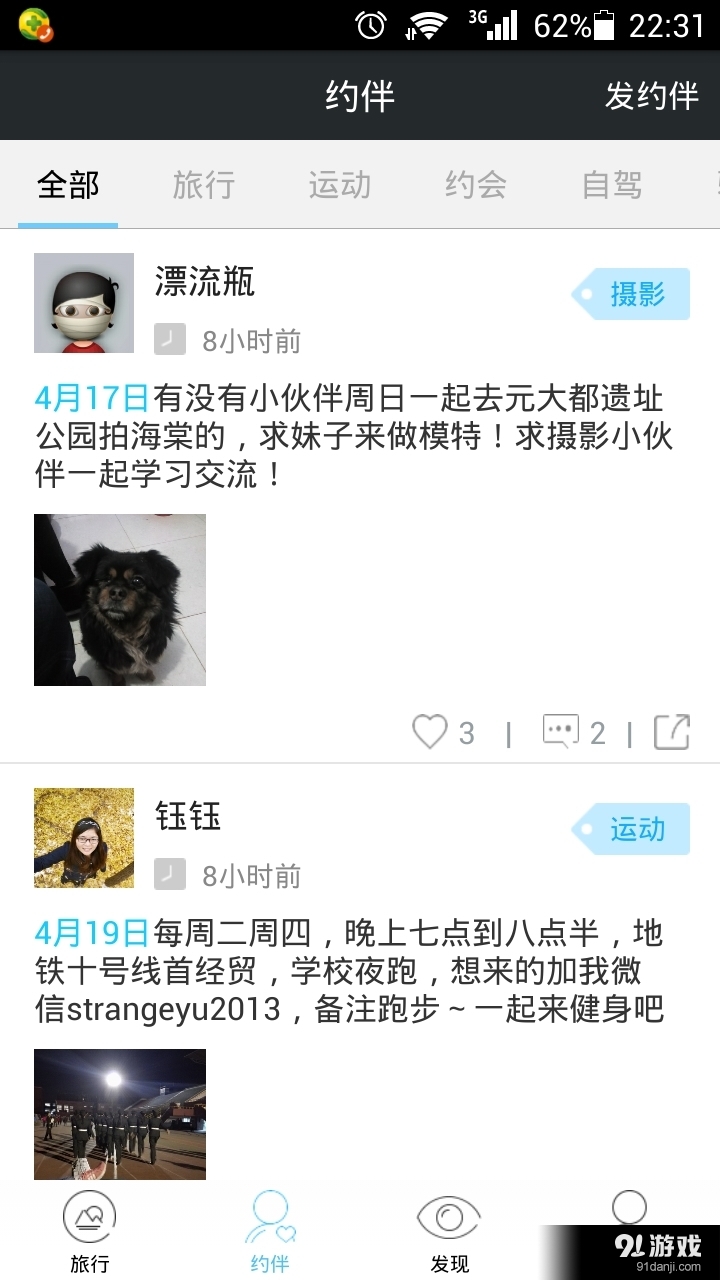Tap the clock timestamp icon next to 8小时前
This screenshot has width=720, height=1280.
coord(170,340)
